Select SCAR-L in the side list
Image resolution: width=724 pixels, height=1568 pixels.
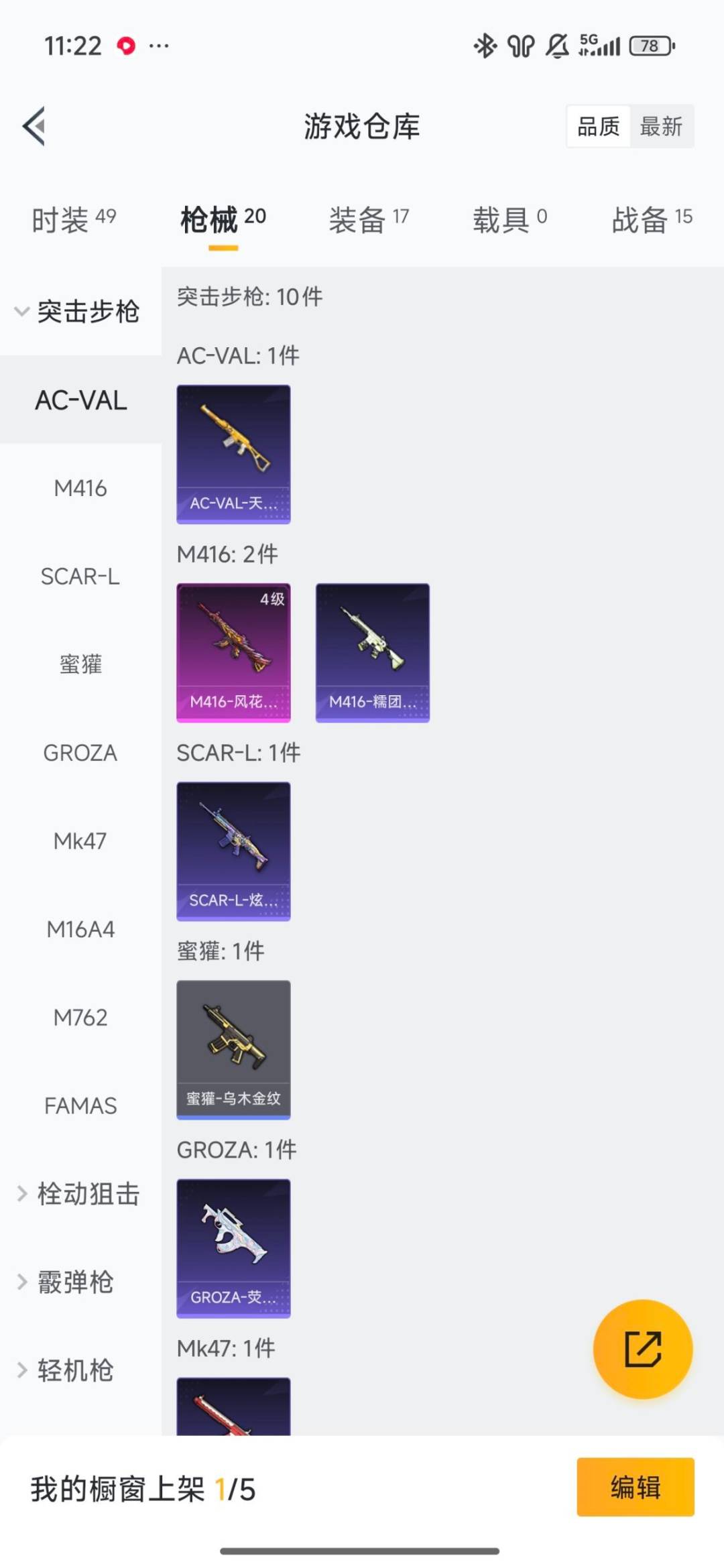(80, 577)
